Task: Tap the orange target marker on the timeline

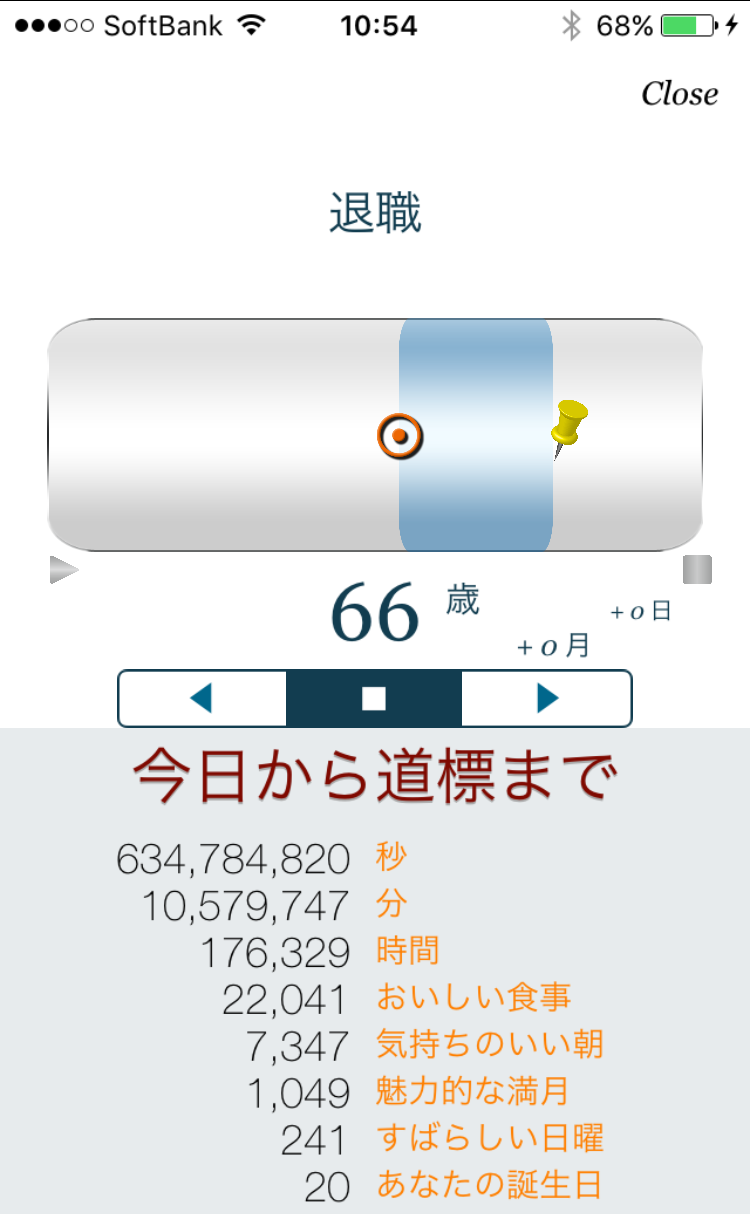Action: (400, 436)
